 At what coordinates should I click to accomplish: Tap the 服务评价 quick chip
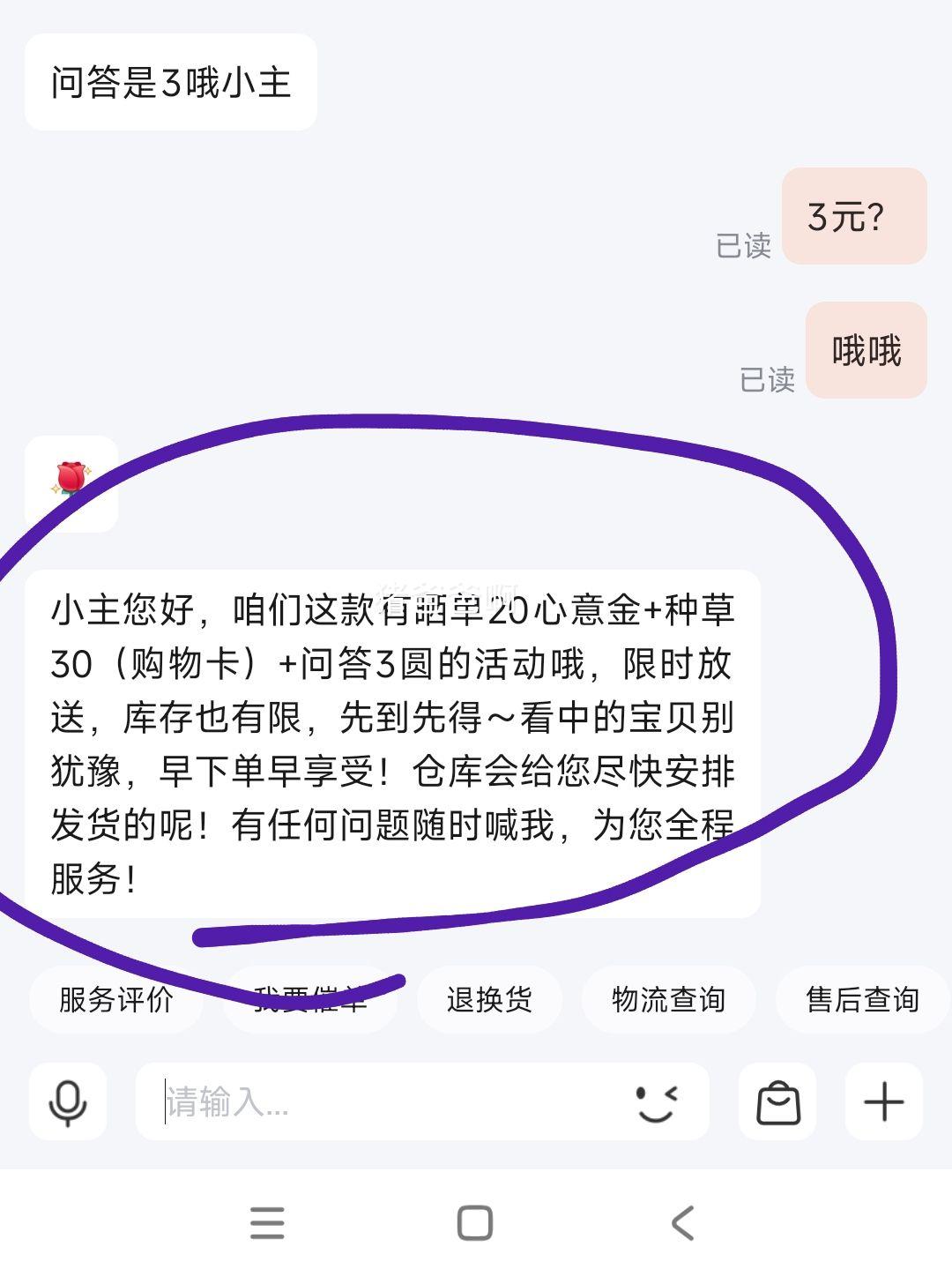(x=116, y=1000)
